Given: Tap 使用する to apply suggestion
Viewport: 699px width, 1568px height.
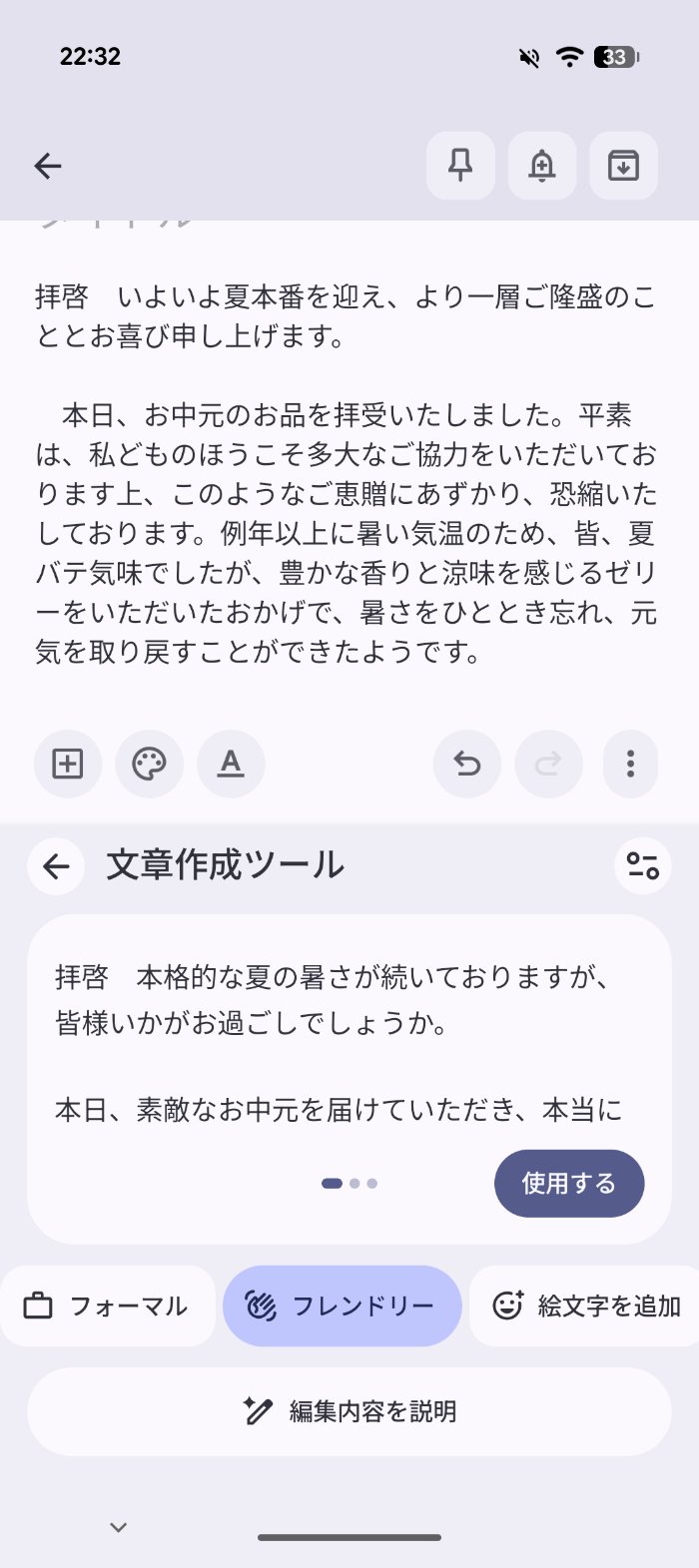Looking at the screenshot, I should click(x=569, y=1184).
